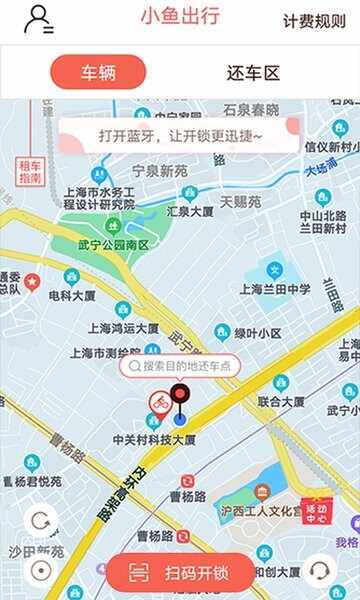Switch to the 还车区 tab
360x600 pixels.
pyautogui.click(x=253, y=73)
